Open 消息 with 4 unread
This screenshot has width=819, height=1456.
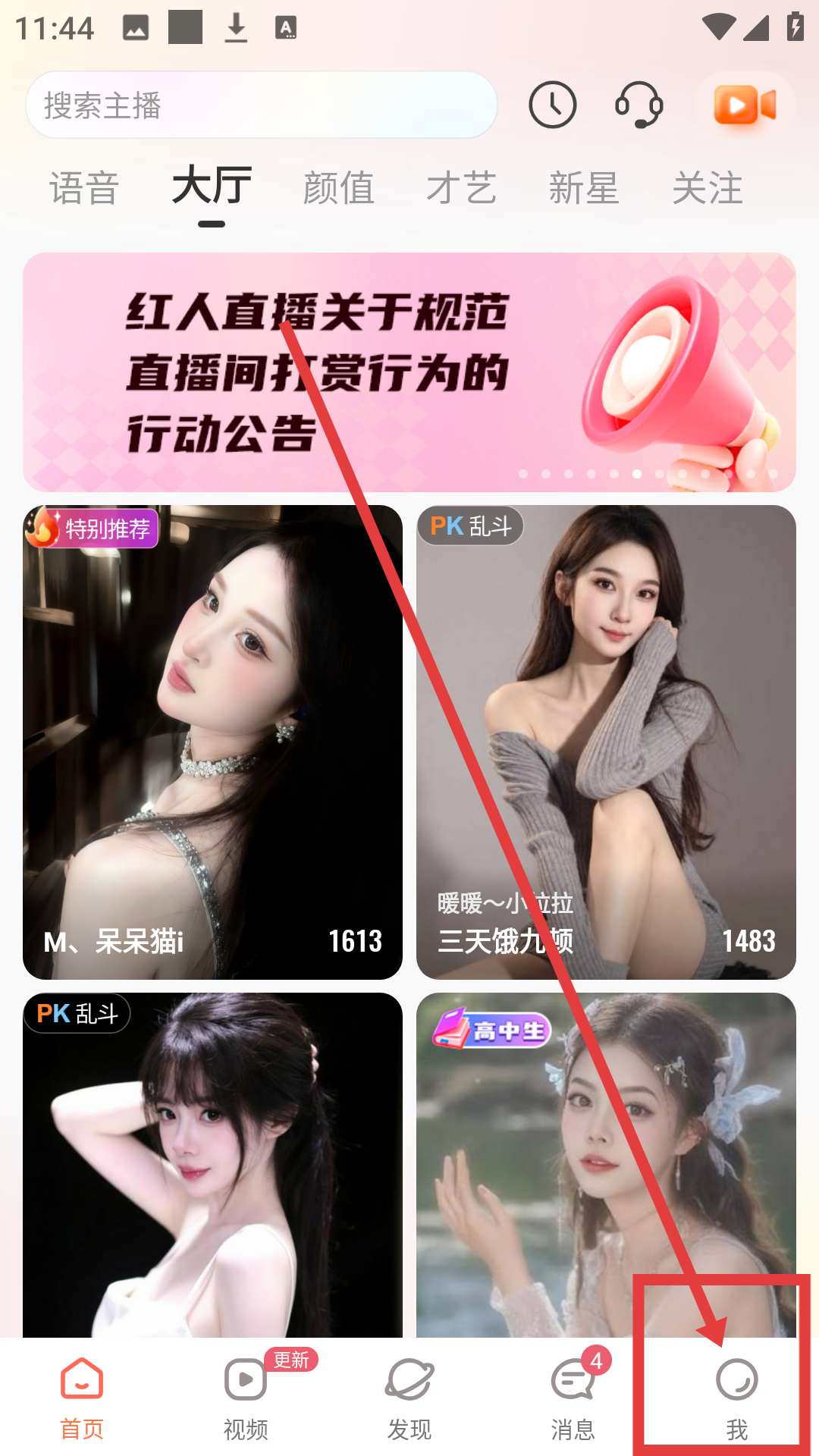click(x=573, y=1397)
